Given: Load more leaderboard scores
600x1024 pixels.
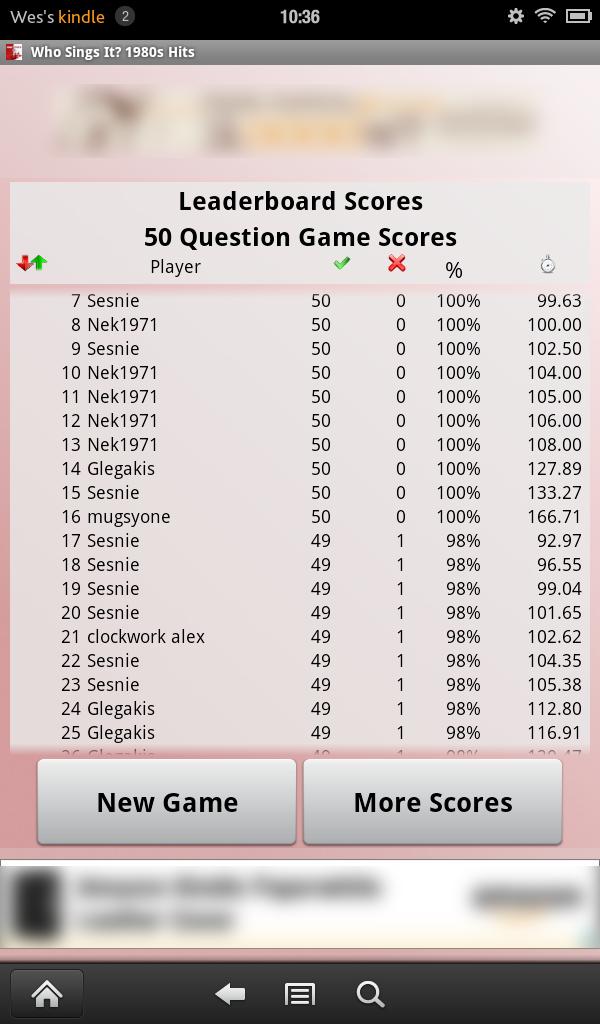Looking at the screenshot, I should tap(432, 802).
